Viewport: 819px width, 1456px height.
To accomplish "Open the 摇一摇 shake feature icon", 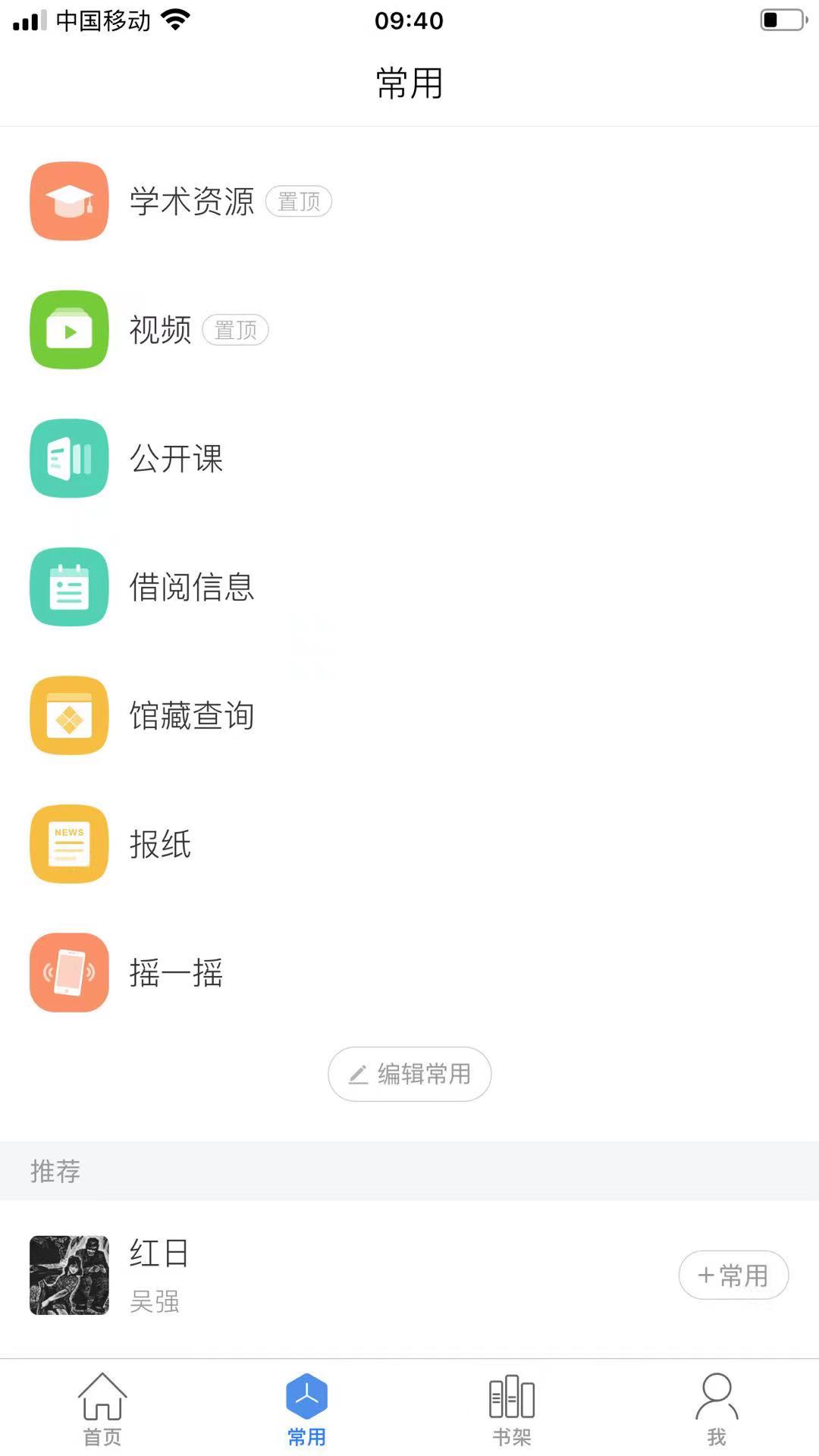I will click(x=68, y=974).
